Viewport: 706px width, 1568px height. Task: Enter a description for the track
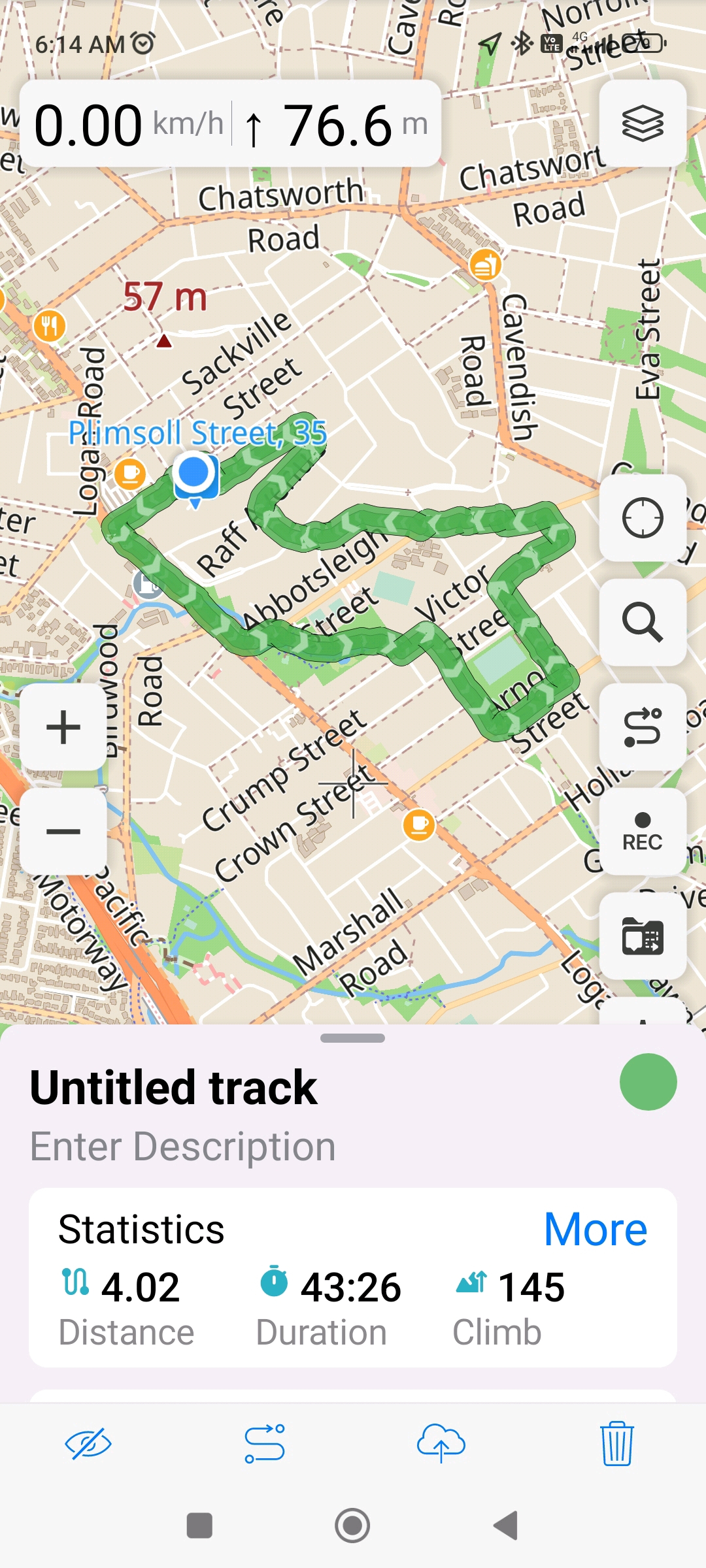click(x=183, y=1147)
